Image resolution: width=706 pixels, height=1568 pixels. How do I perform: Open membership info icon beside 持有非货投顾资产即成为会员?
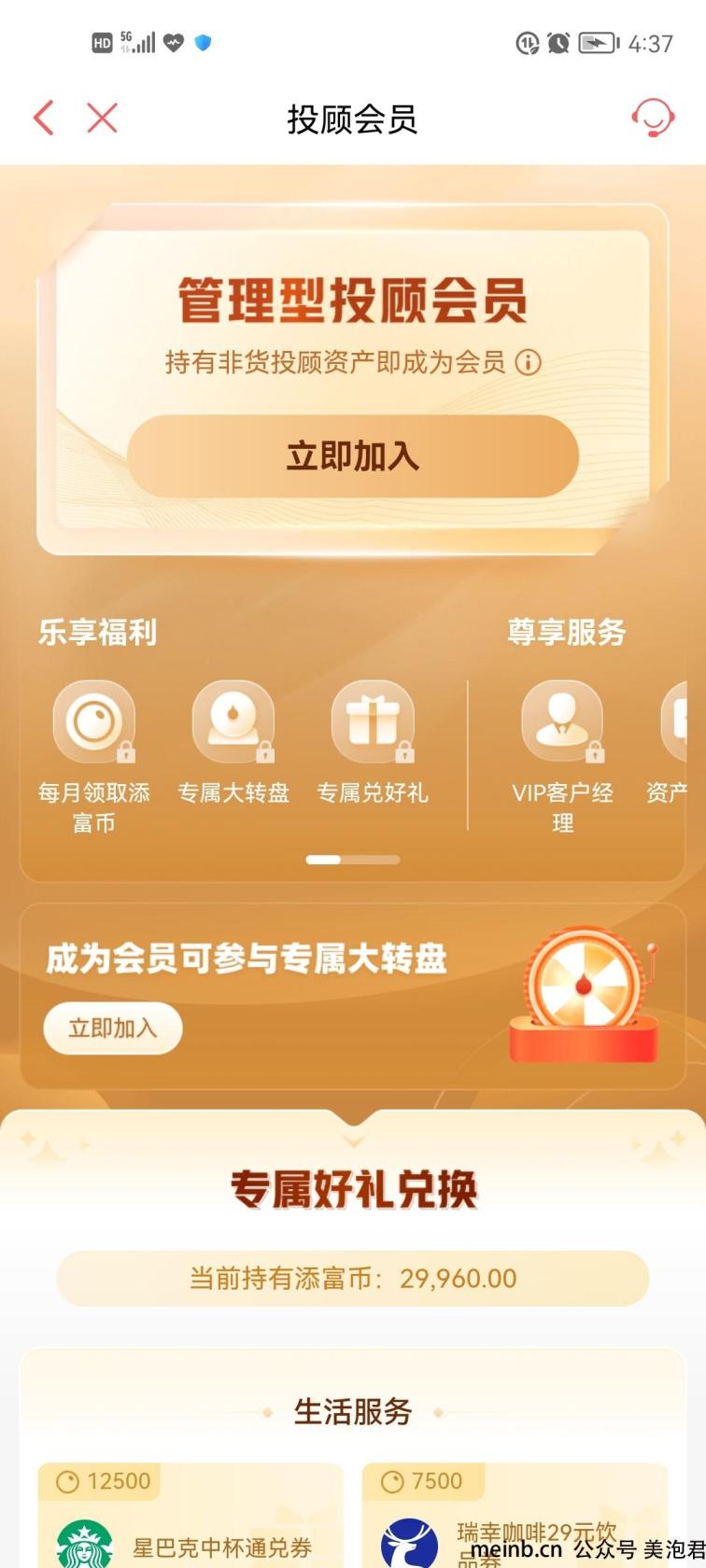pos(529,362)
